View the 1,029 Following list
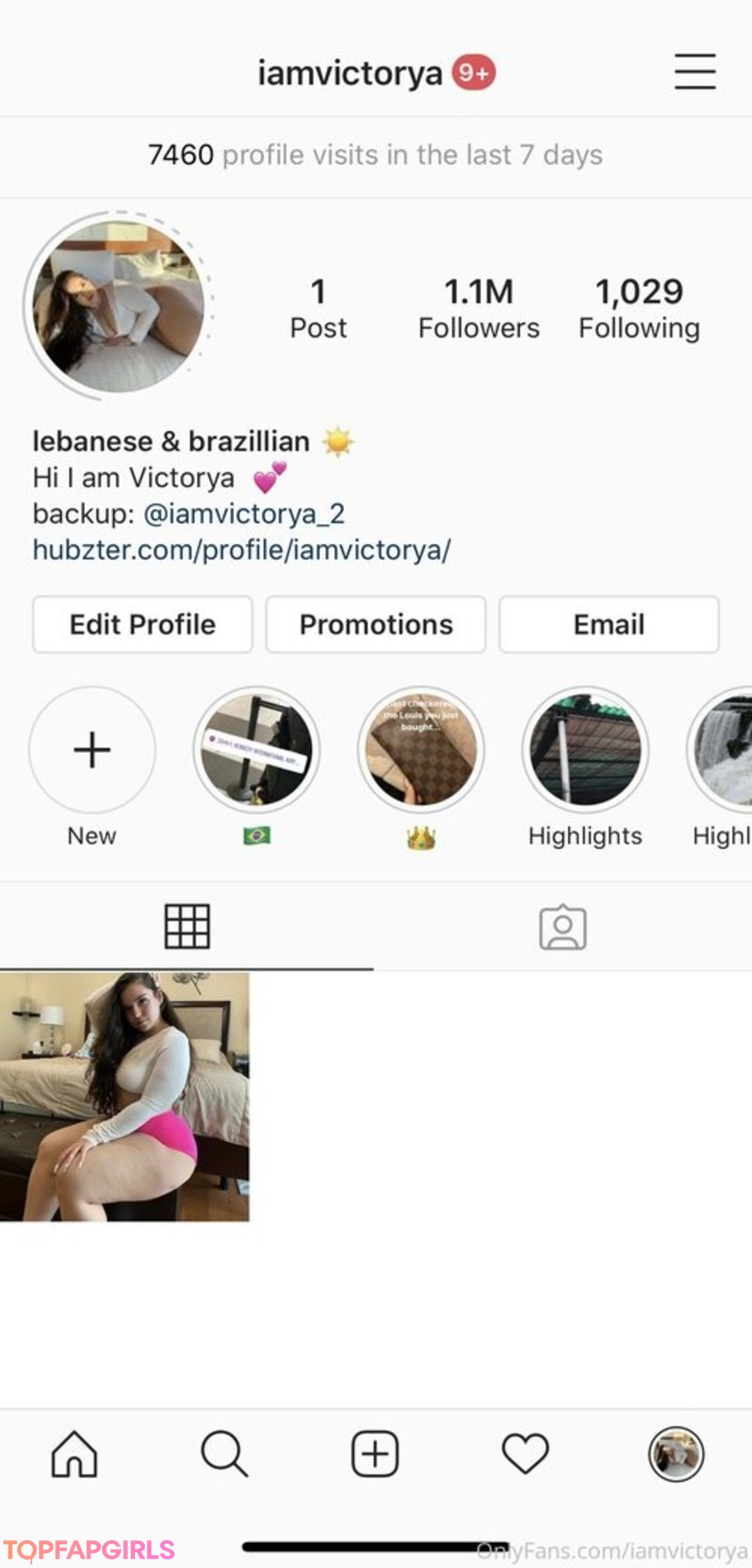Viewport: 752px width, 1568px height. 639,309
